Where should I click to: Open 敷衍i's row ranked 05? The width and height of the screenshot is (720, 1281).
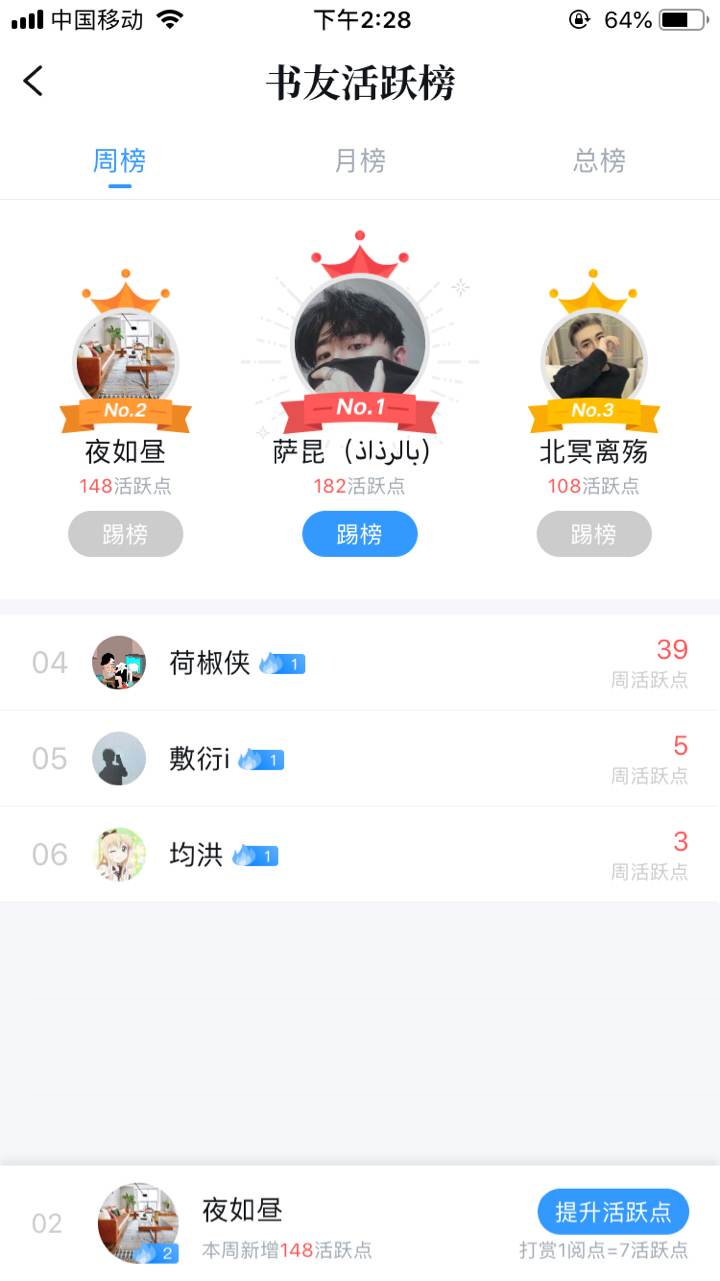click(x=360, y=759)
